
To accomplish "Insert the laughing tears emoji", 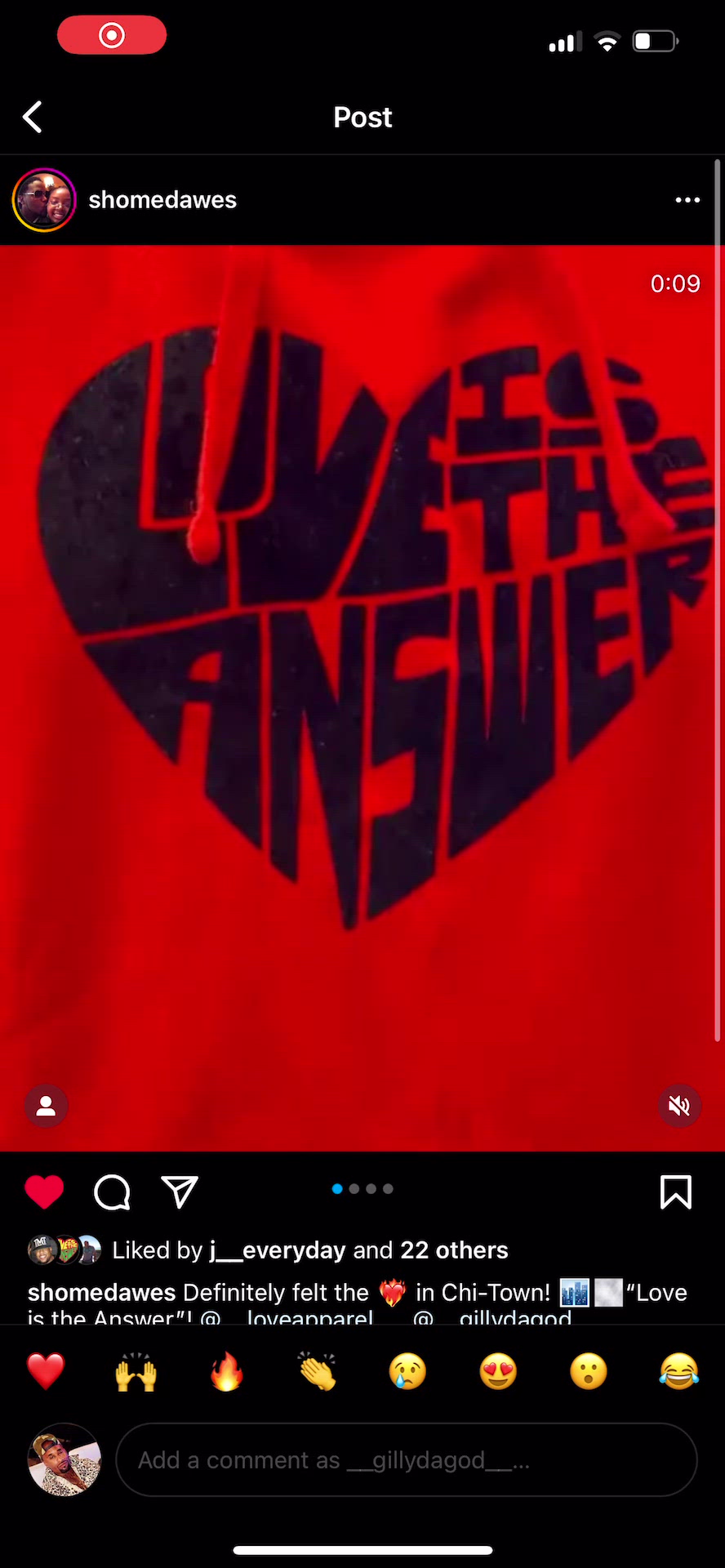I will tap(678, 1372).
